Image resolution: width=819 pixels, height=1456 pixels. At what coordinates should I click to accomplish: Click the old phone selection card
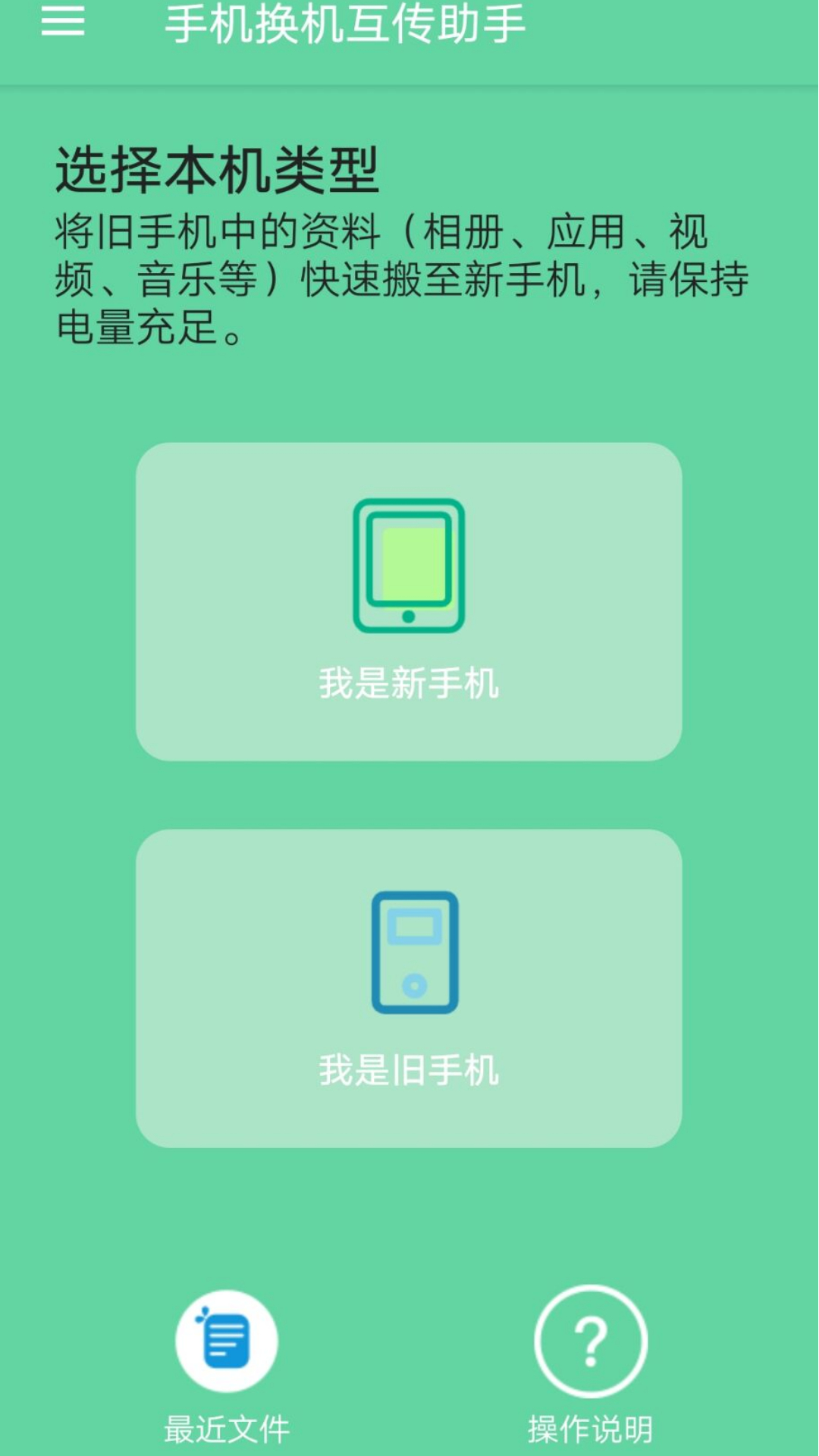tap(409, 986)
